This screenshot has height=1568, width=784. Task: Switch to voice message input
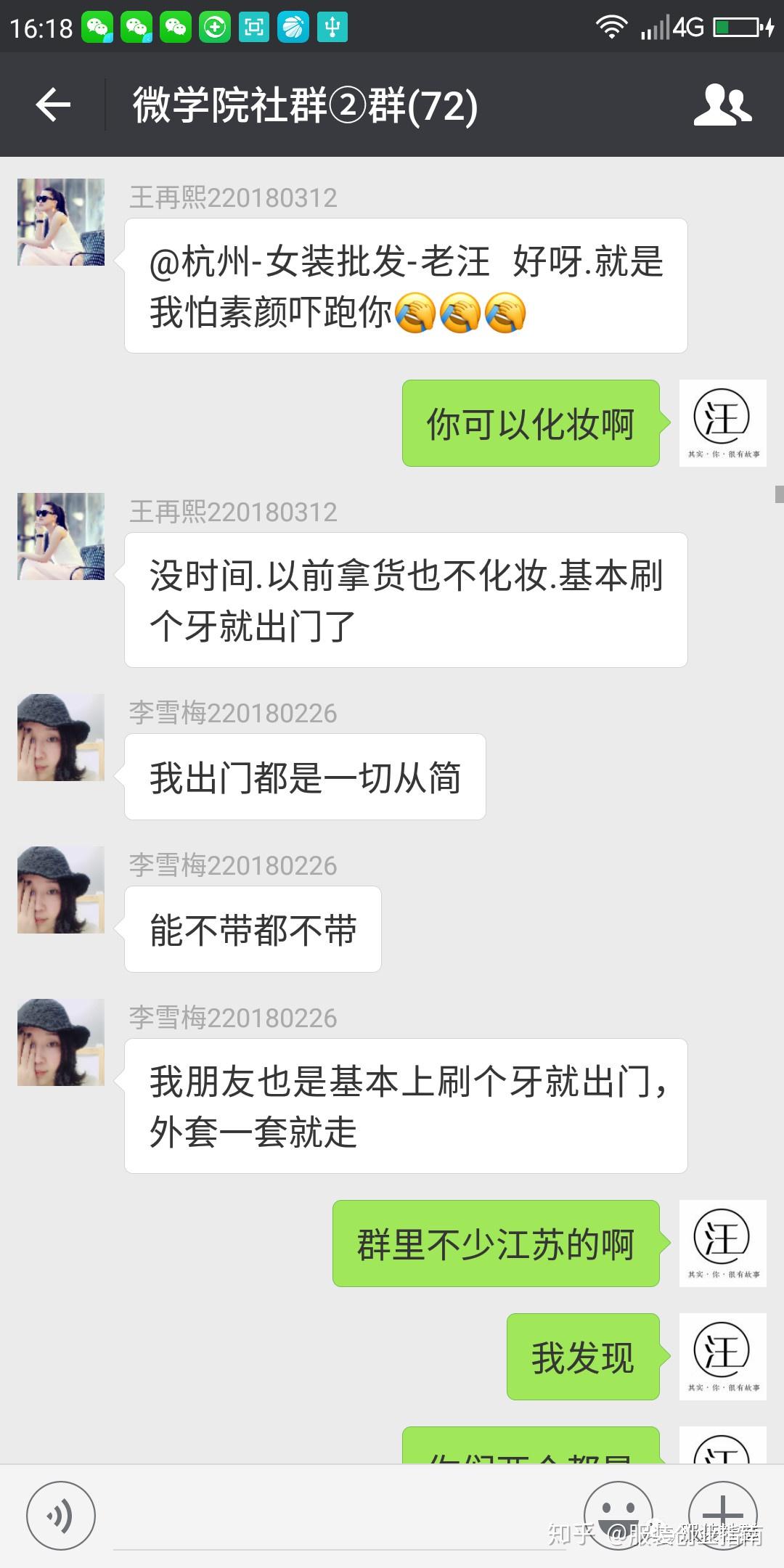click(x=60, y=1516)
